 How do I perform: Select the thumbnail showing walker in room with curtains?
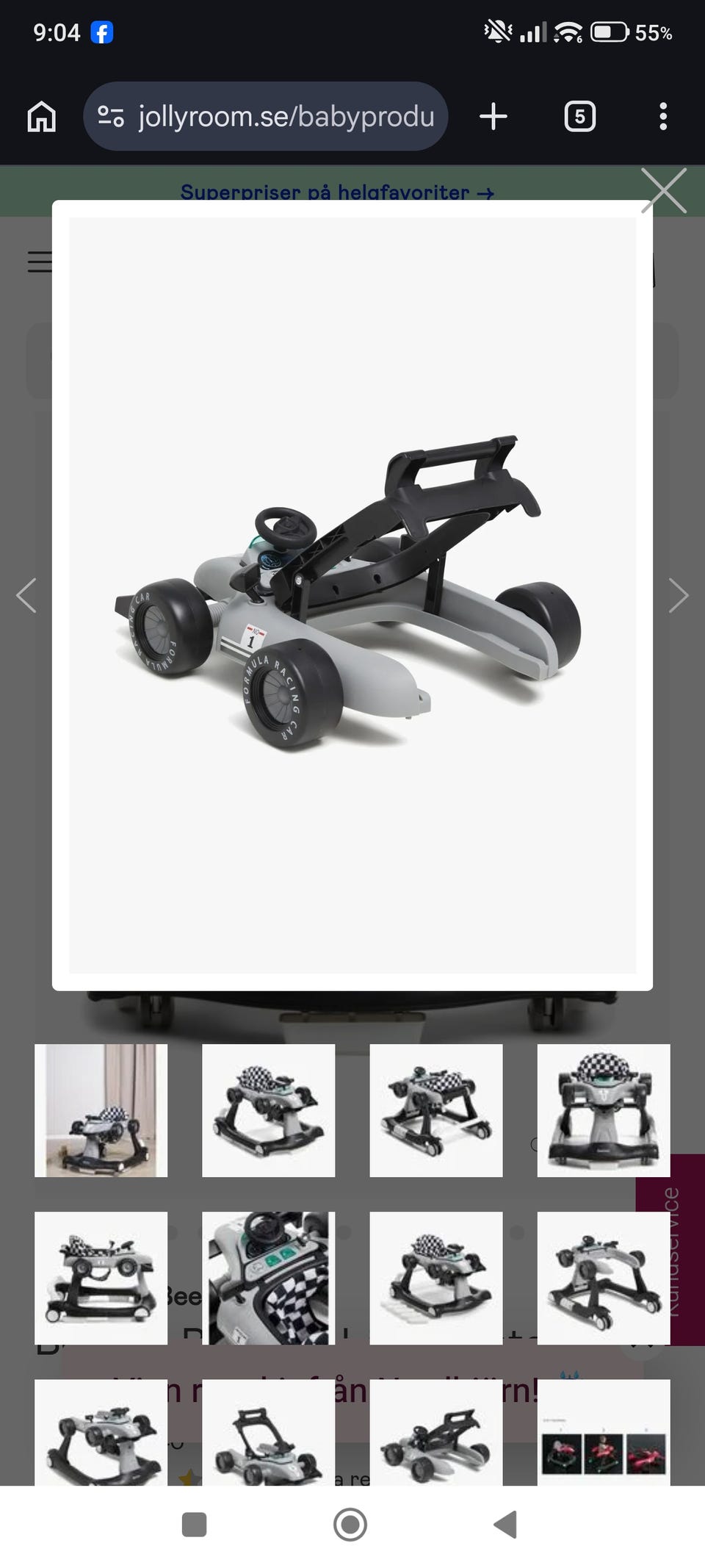click(101, 1110)
